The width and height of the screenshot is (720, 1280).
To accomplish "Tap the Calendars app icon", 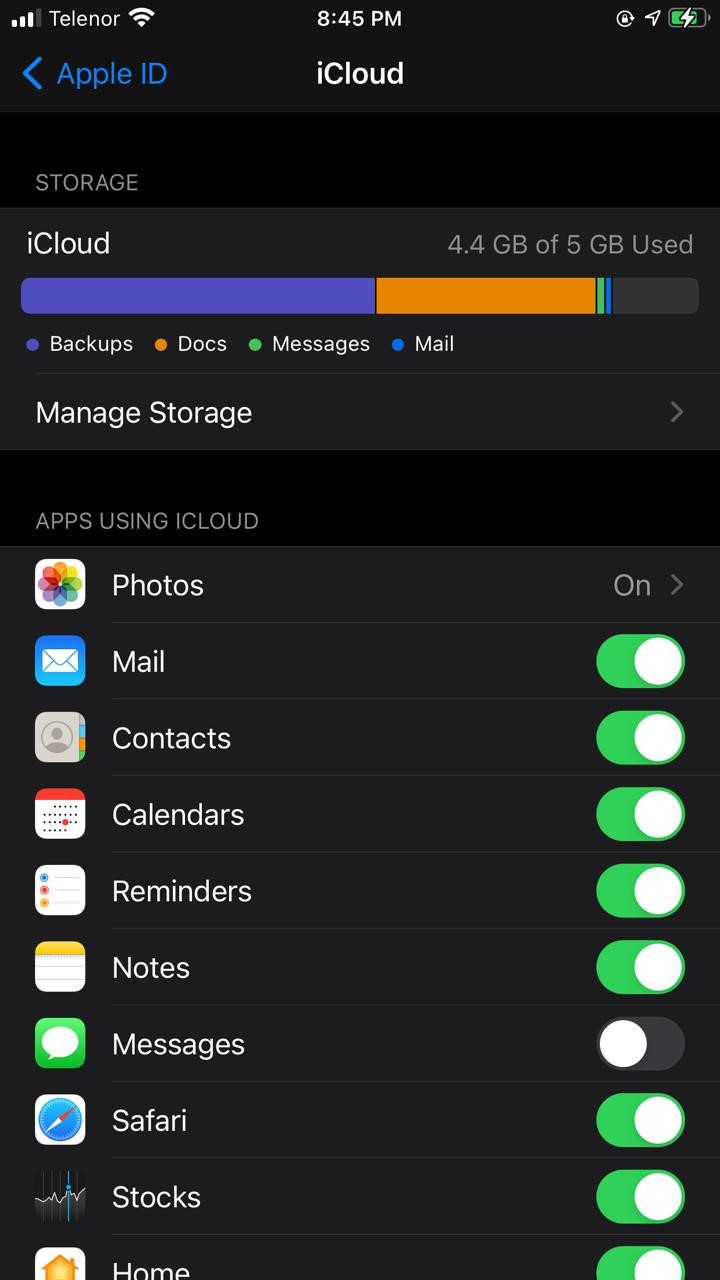I will [60, 814].
